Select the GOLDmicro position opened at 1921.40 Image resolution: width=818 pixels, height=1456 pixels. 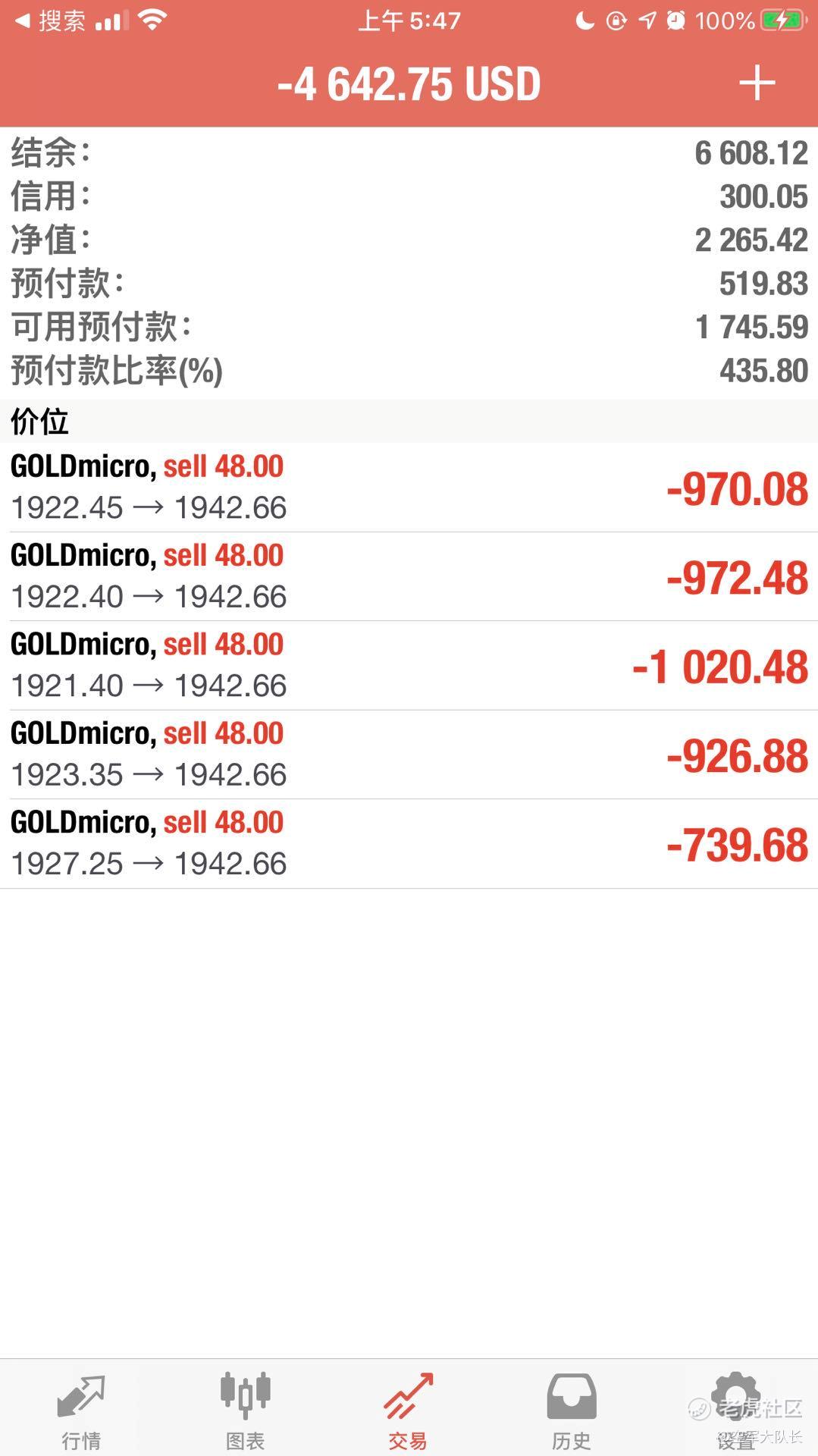[x=409, y=665]
